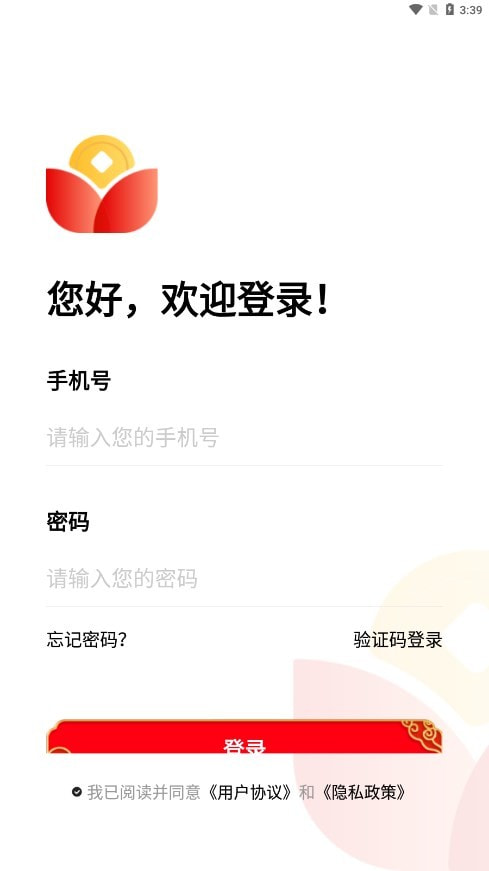Tap the red 登录 login button

[244, 737]
